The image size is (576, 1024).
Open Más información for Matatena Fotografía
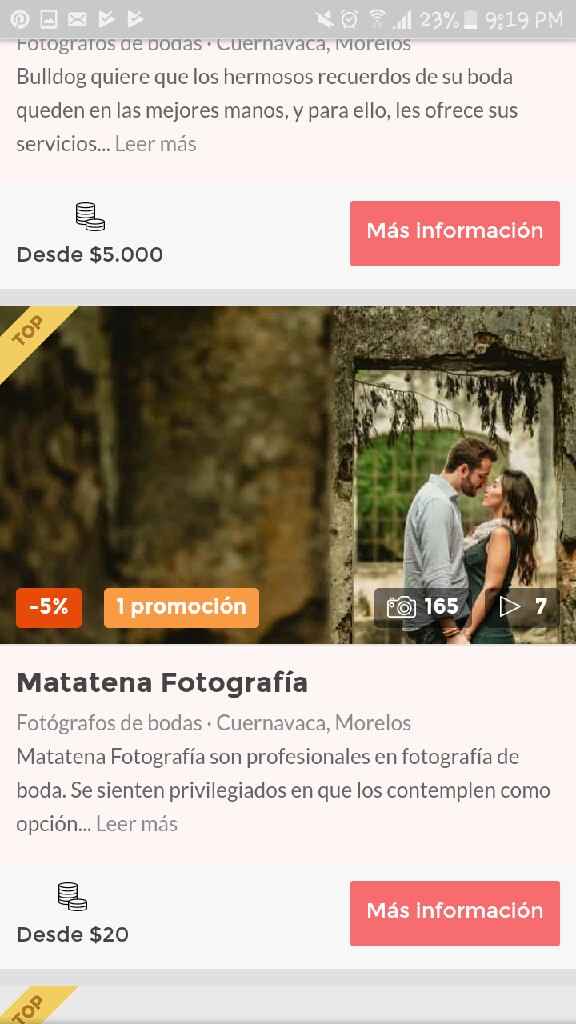point(455,913)
